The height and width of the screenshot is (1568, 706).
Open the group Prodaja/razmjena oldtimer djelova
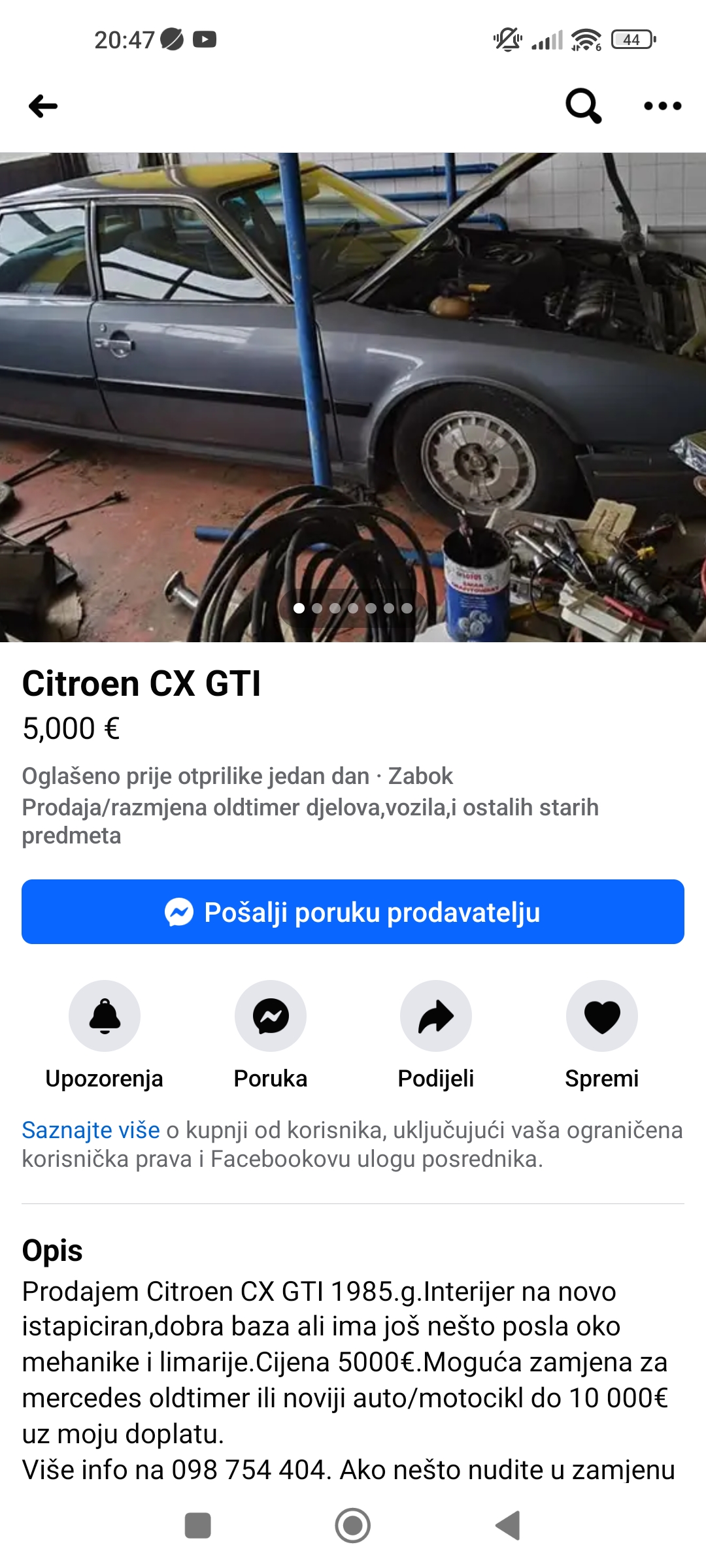(x=311, y=821)
